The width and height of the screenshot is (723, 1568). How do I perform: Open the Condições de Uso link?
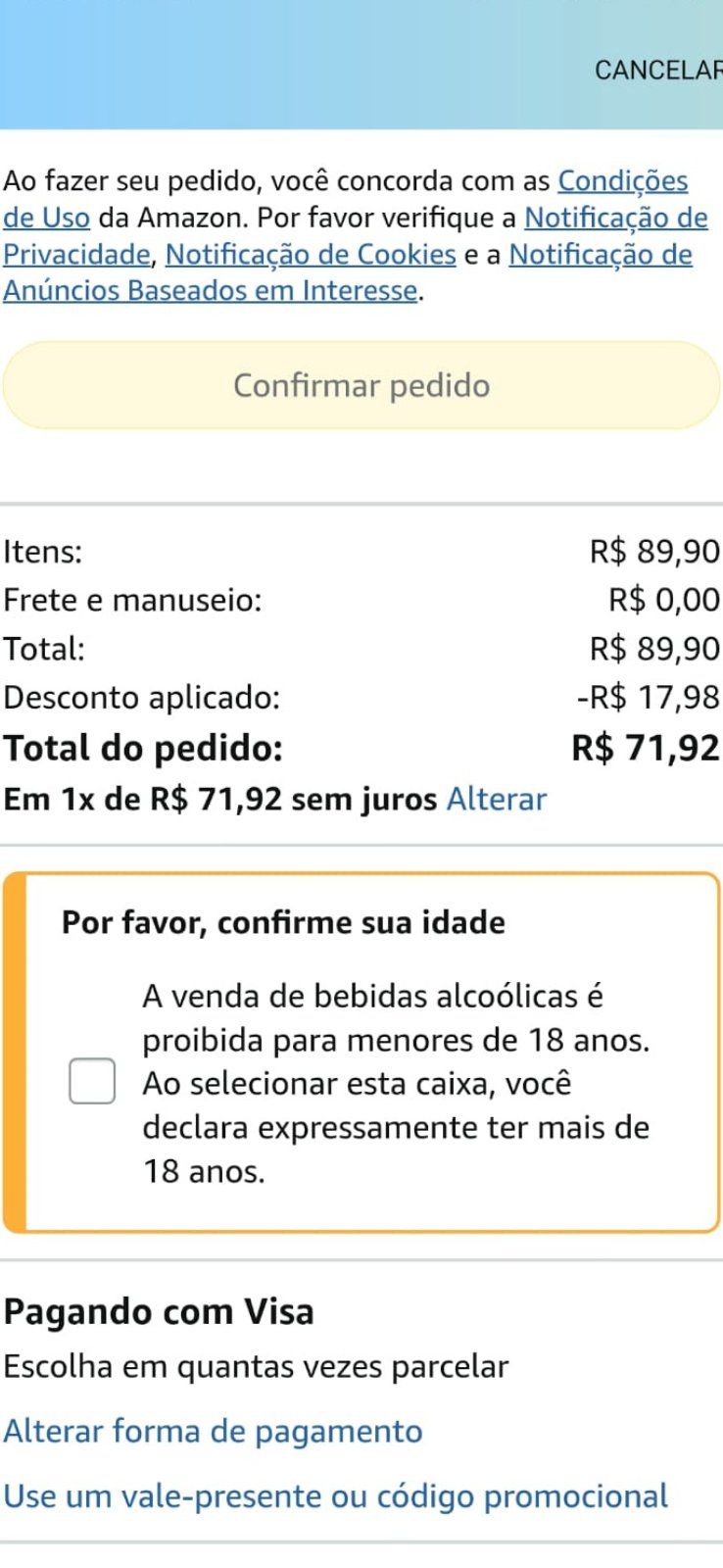[x=623, y=181]
